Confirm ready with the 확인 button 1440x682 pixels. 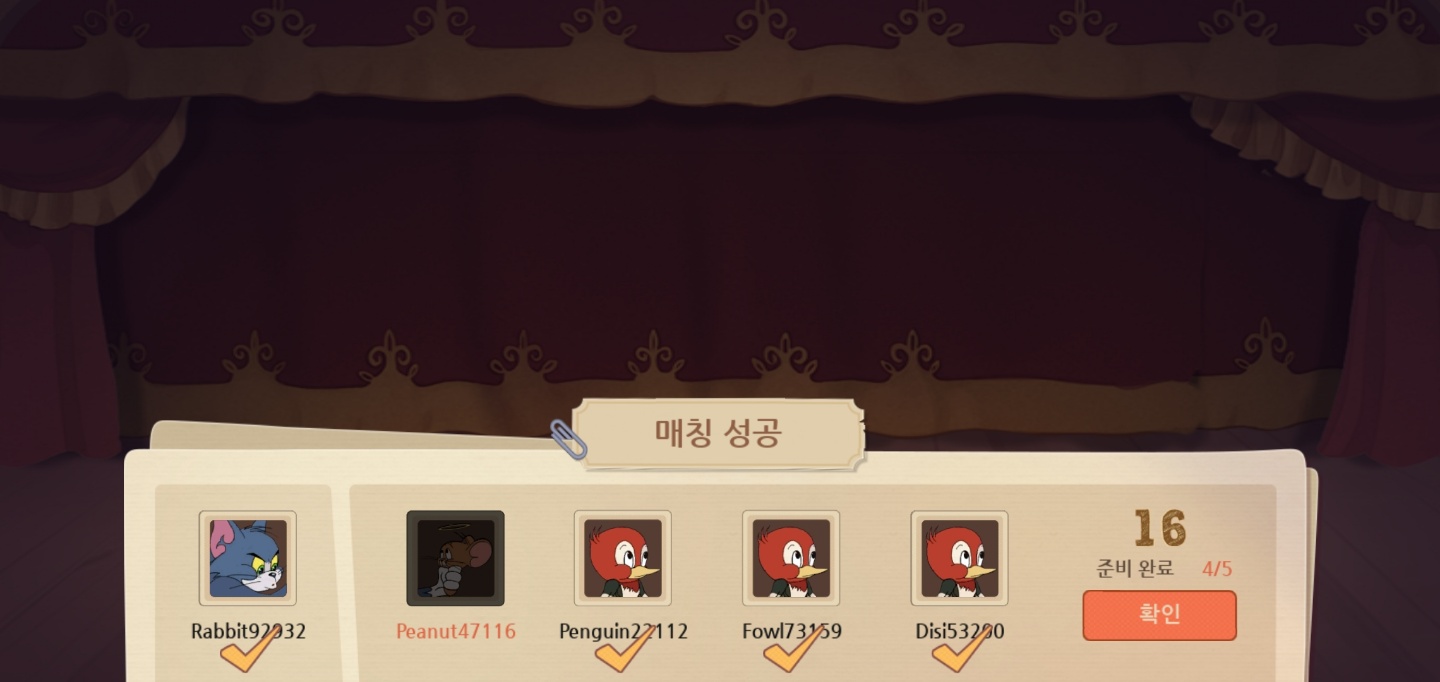1159,615
